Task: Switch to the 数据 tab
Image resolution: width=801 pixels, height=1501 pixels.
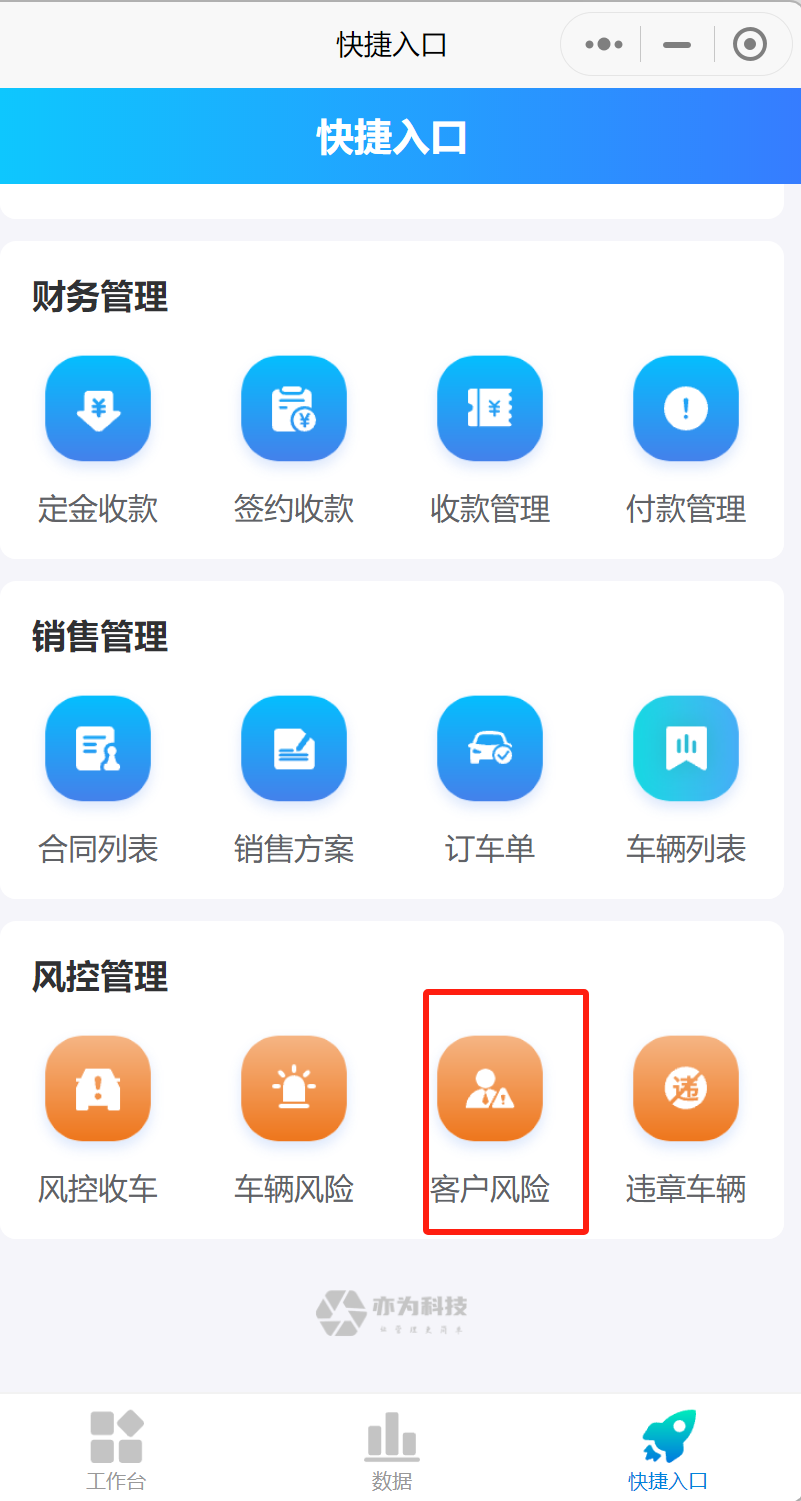Action: [x=392, y=1450]
